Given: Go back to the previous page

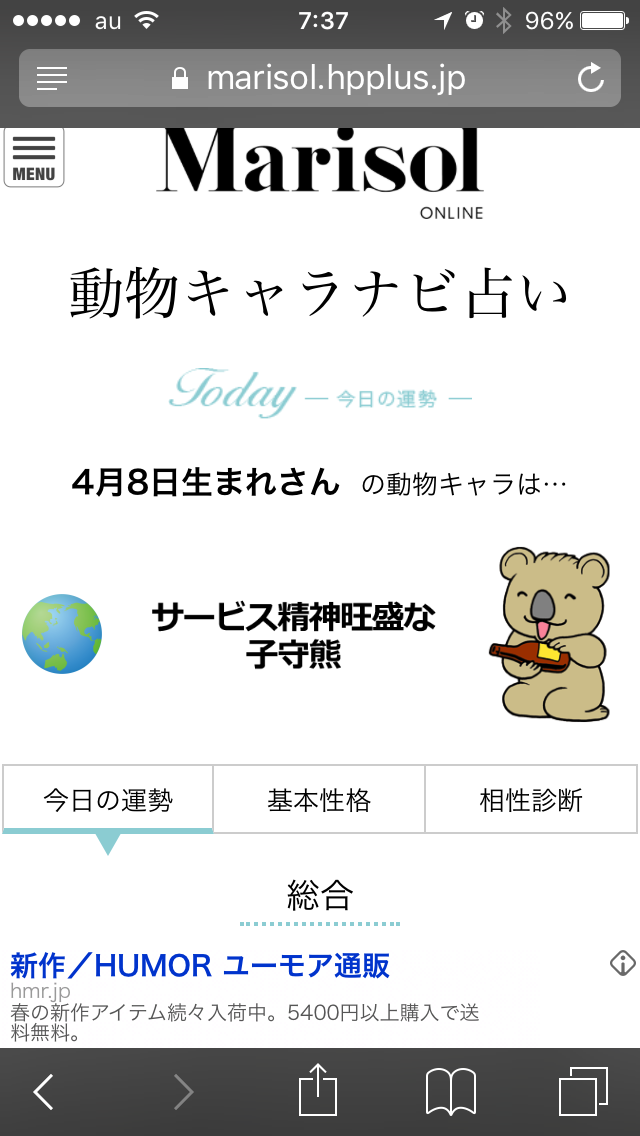Looking at the screenshot, I should 44,1092.
